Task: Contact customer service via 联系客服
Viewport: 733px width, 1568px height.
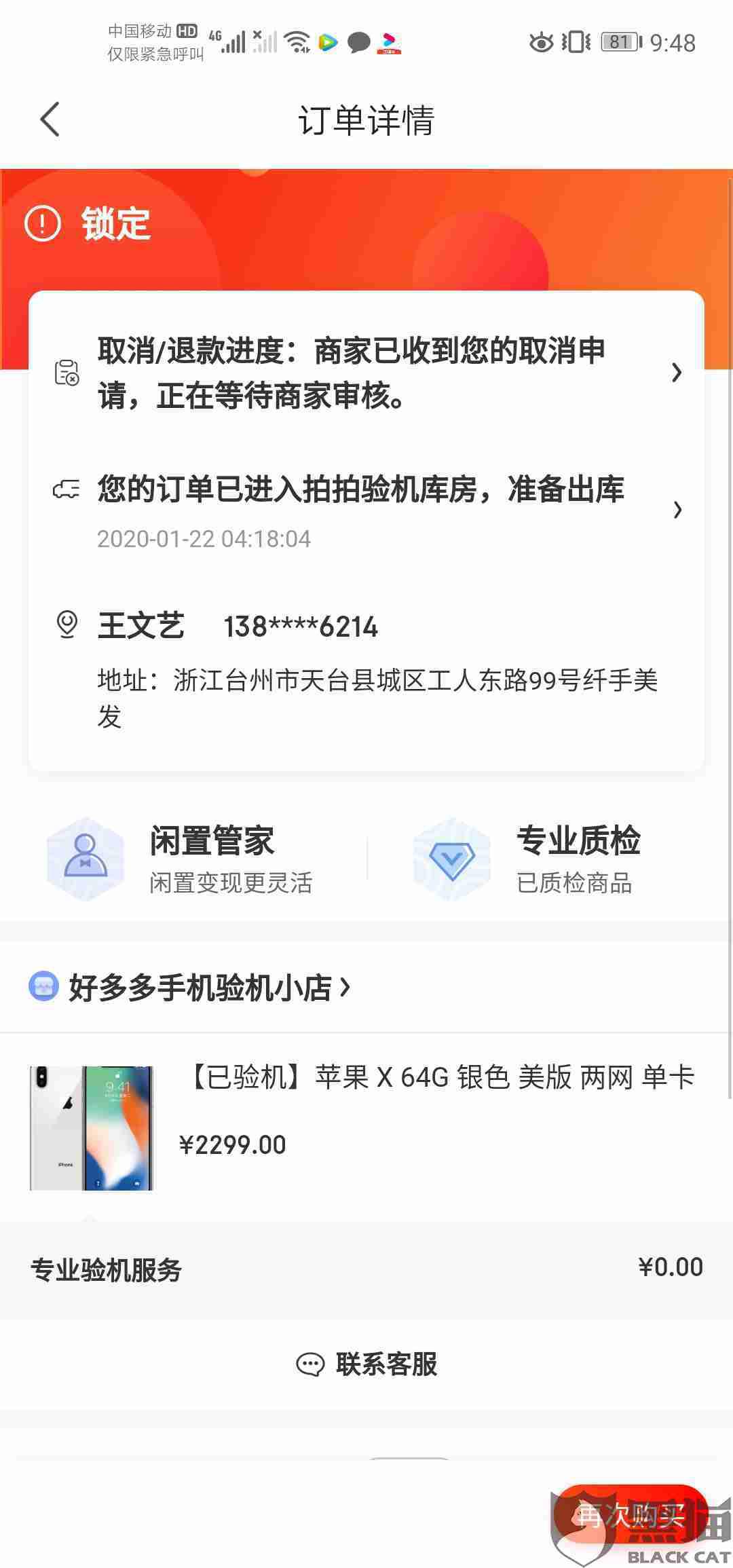Action: click(x=367, y=1364)
